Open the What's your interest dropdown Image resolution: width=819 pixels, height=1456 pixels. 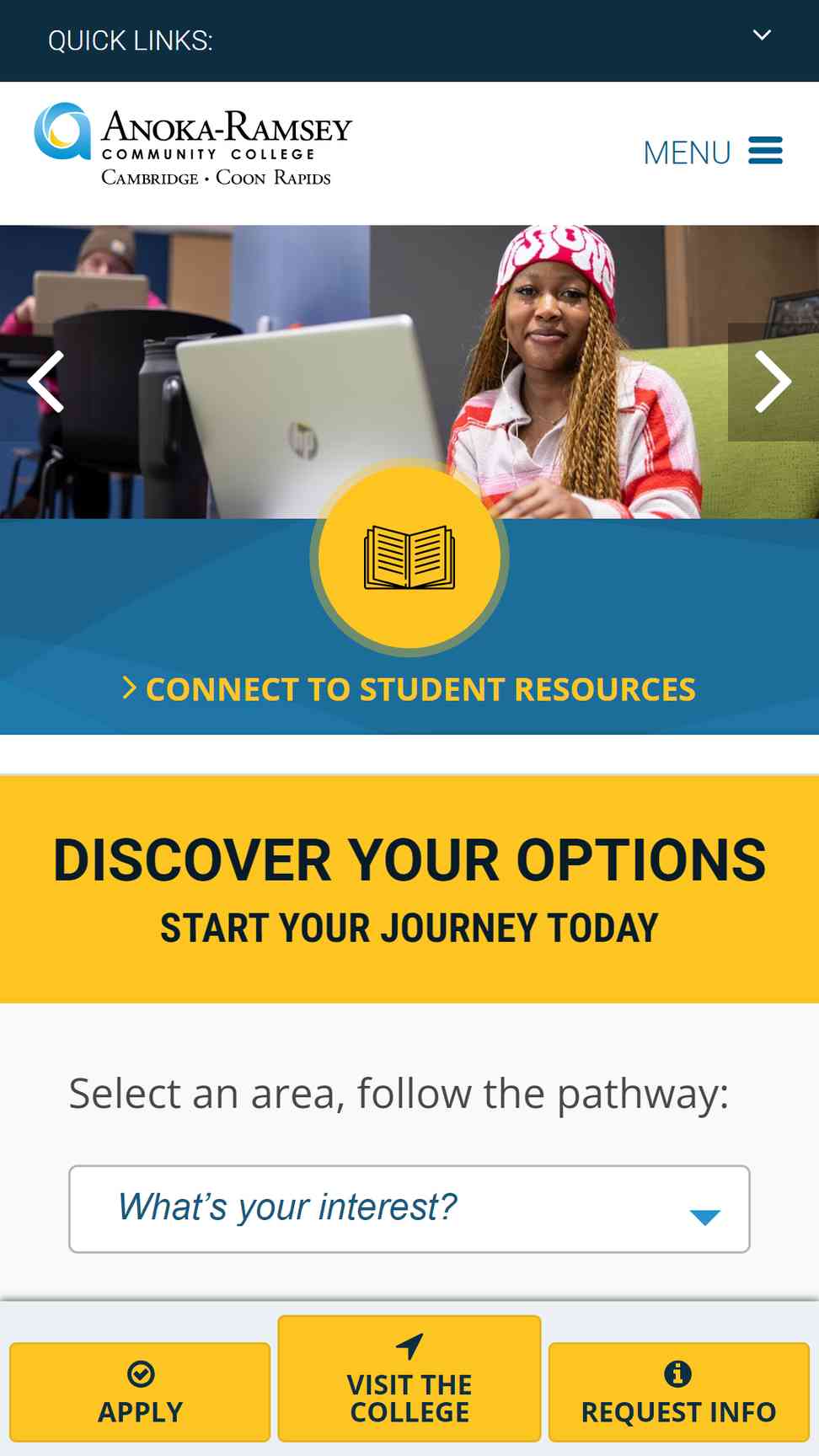pyautogui.click(x=409, y=1209)
